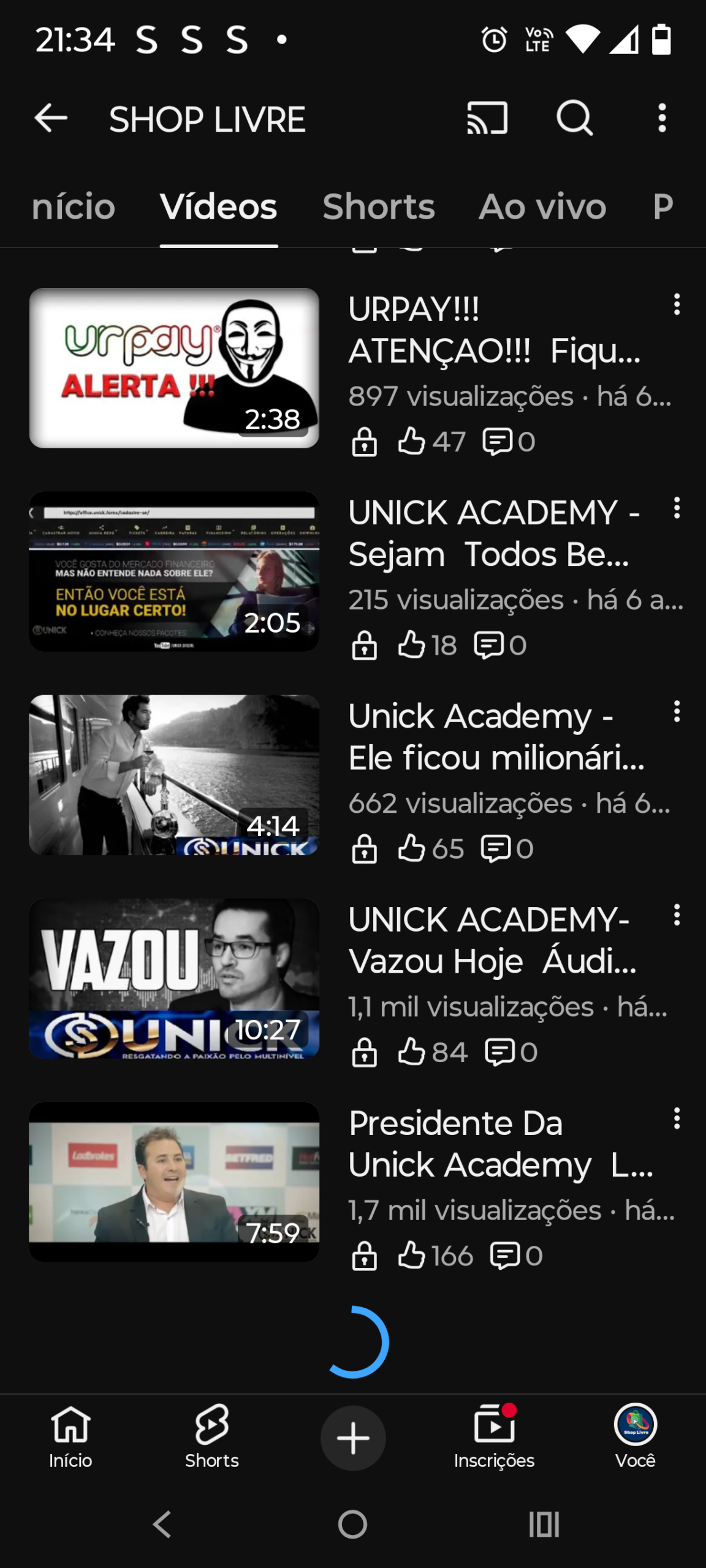706x1568 pixels.
Task: Open options for Ele ficou milionári video
Action: 677,711
